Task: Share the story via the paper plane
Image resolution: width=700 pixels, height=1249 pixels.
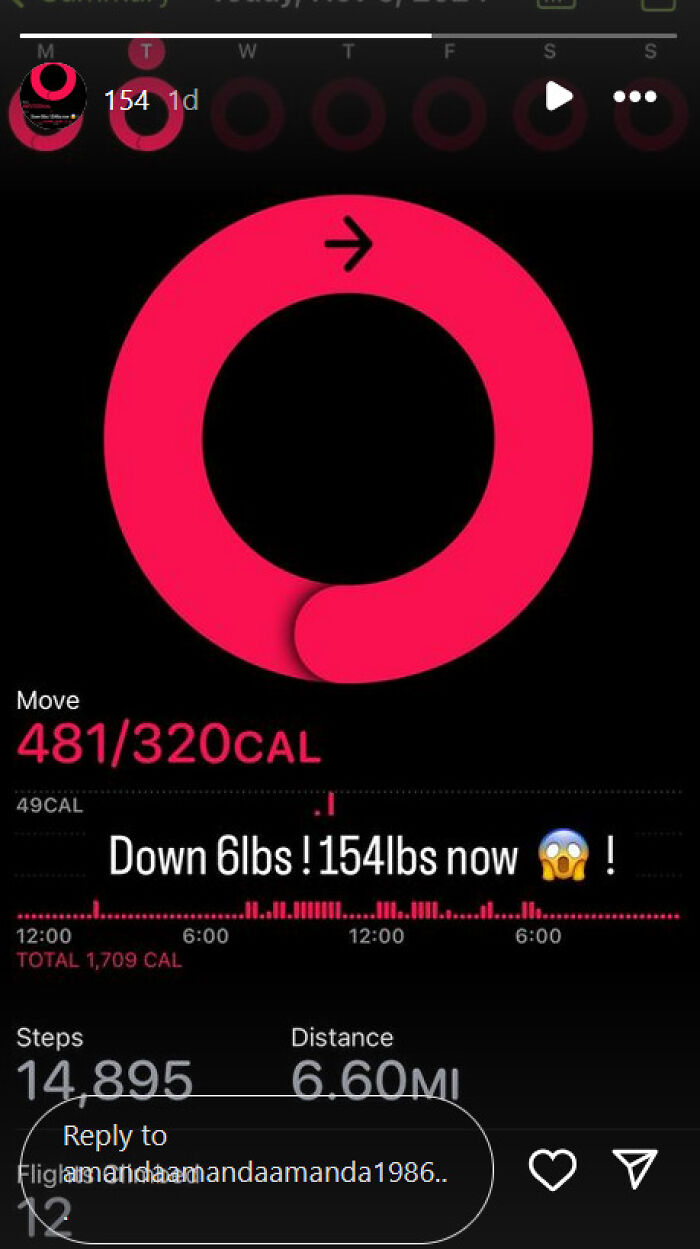Action: pos(635,1169)
